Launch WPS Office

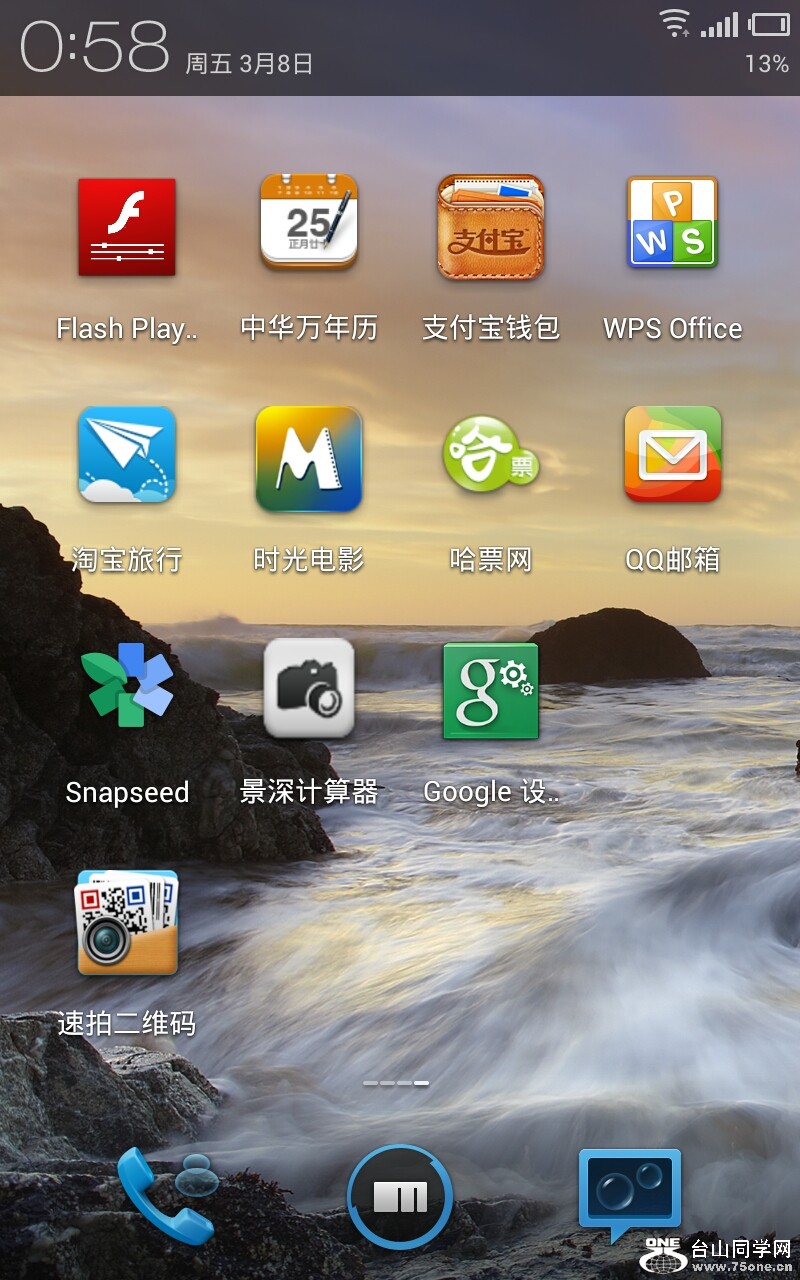click(x=672, y=222)
